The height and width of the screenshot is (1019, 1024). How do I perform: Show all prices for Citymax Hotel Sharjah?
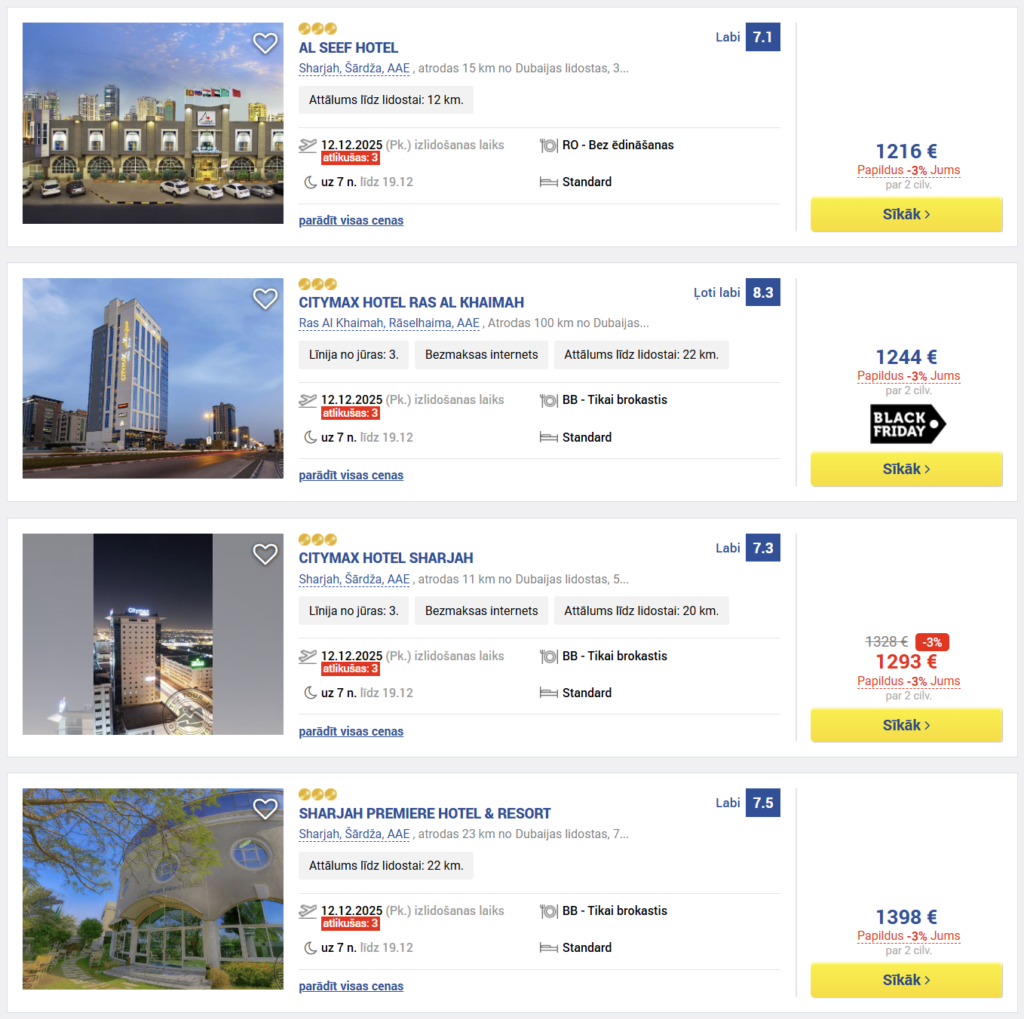(x=351, y=731)
